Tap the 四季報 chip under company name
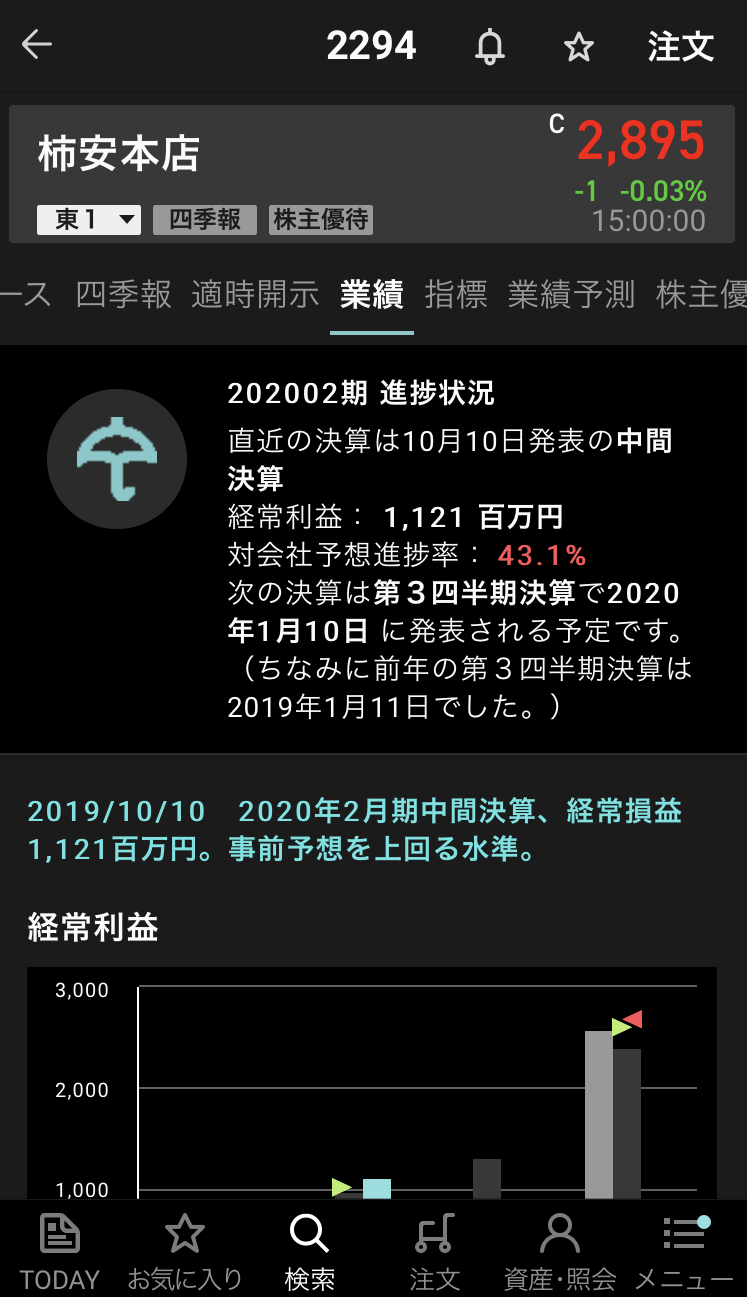The image size is (747, 1297). 204,220
